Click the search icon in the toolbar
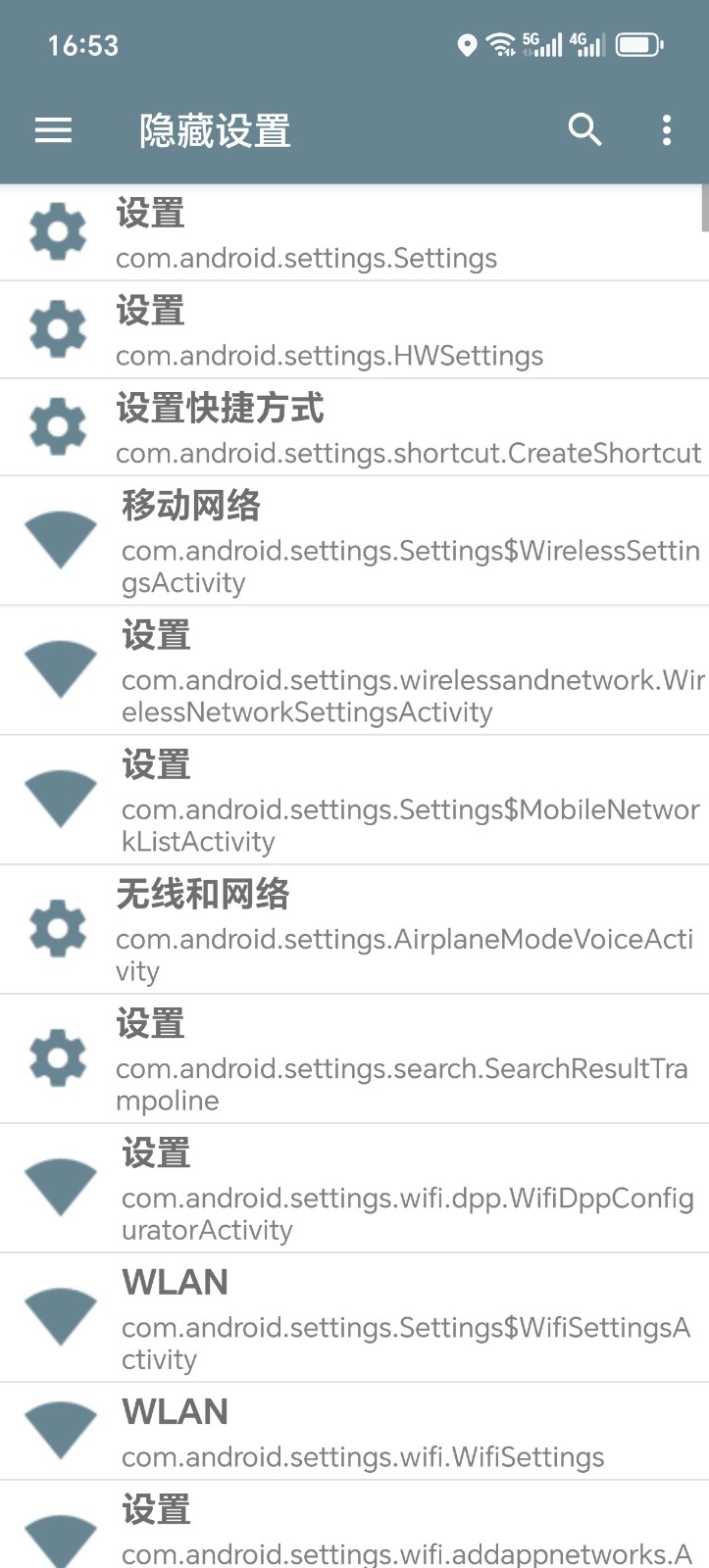Viewport: 709px width, 1568px height. coord(585,130)
